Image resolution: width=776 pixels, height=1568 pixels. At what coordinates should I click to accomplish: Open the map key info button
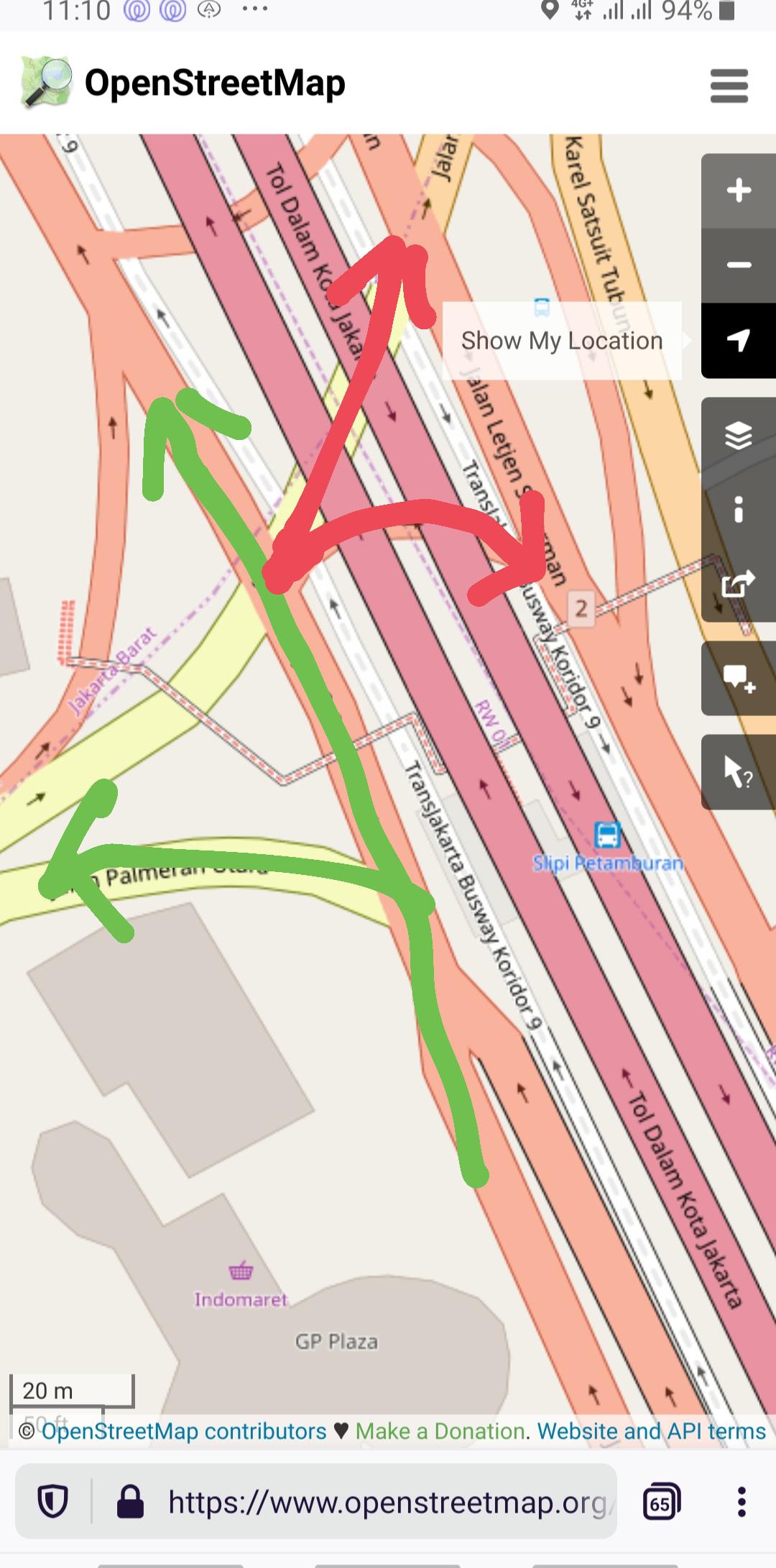[x=739, y=510]
